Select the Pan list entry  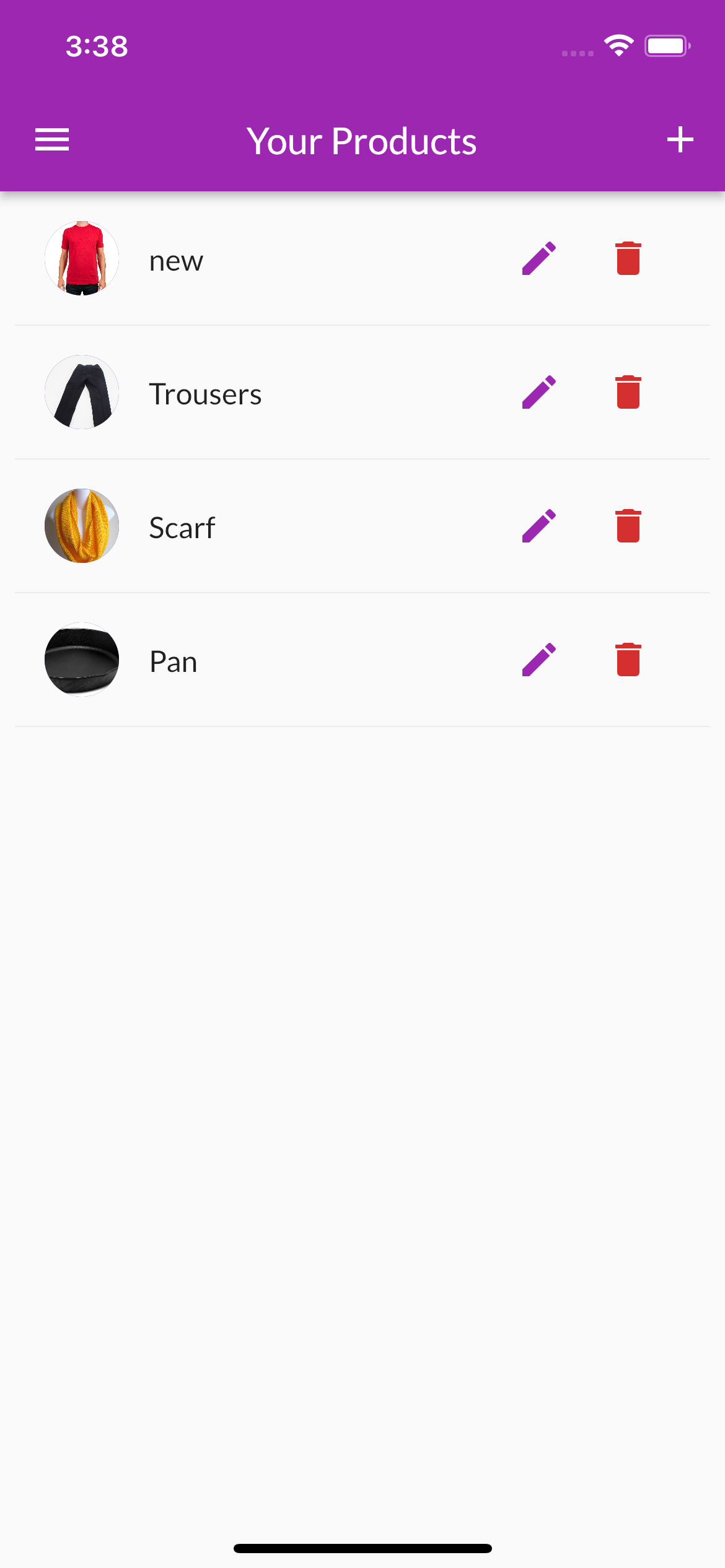point(248,660)
